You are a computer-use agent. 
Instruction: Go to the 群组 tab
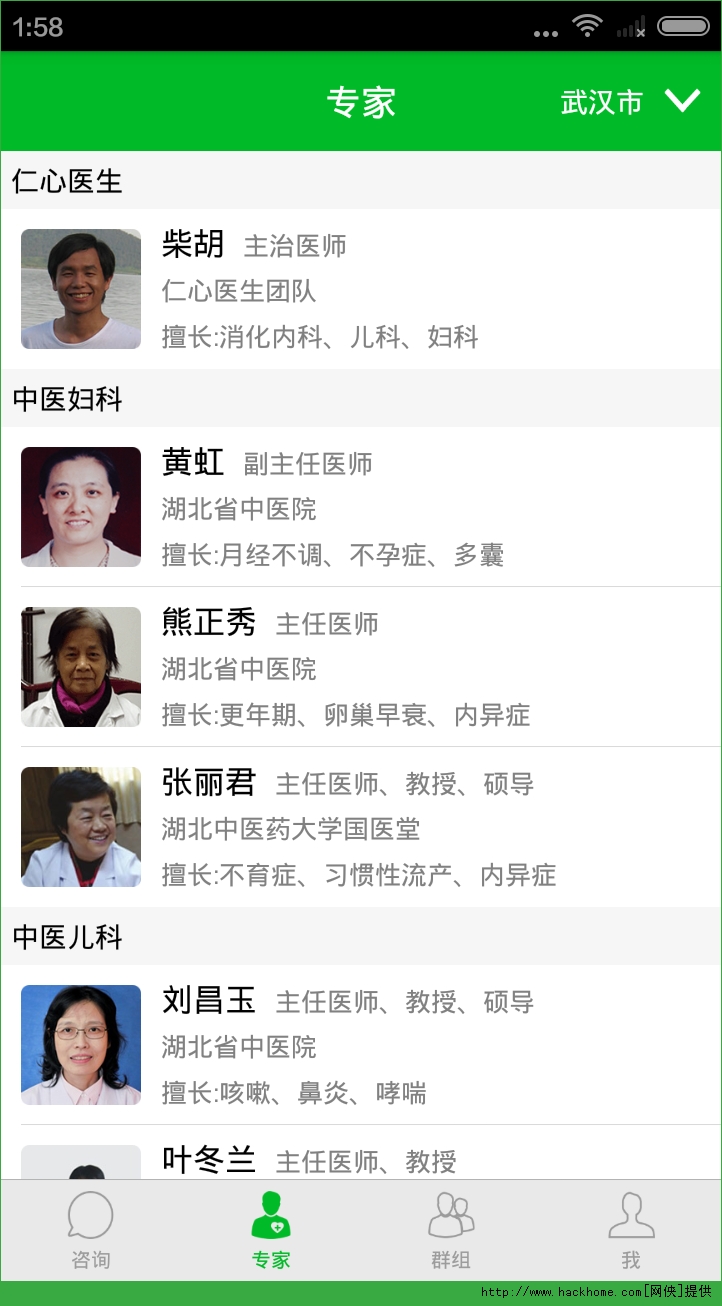(451, 1230)
